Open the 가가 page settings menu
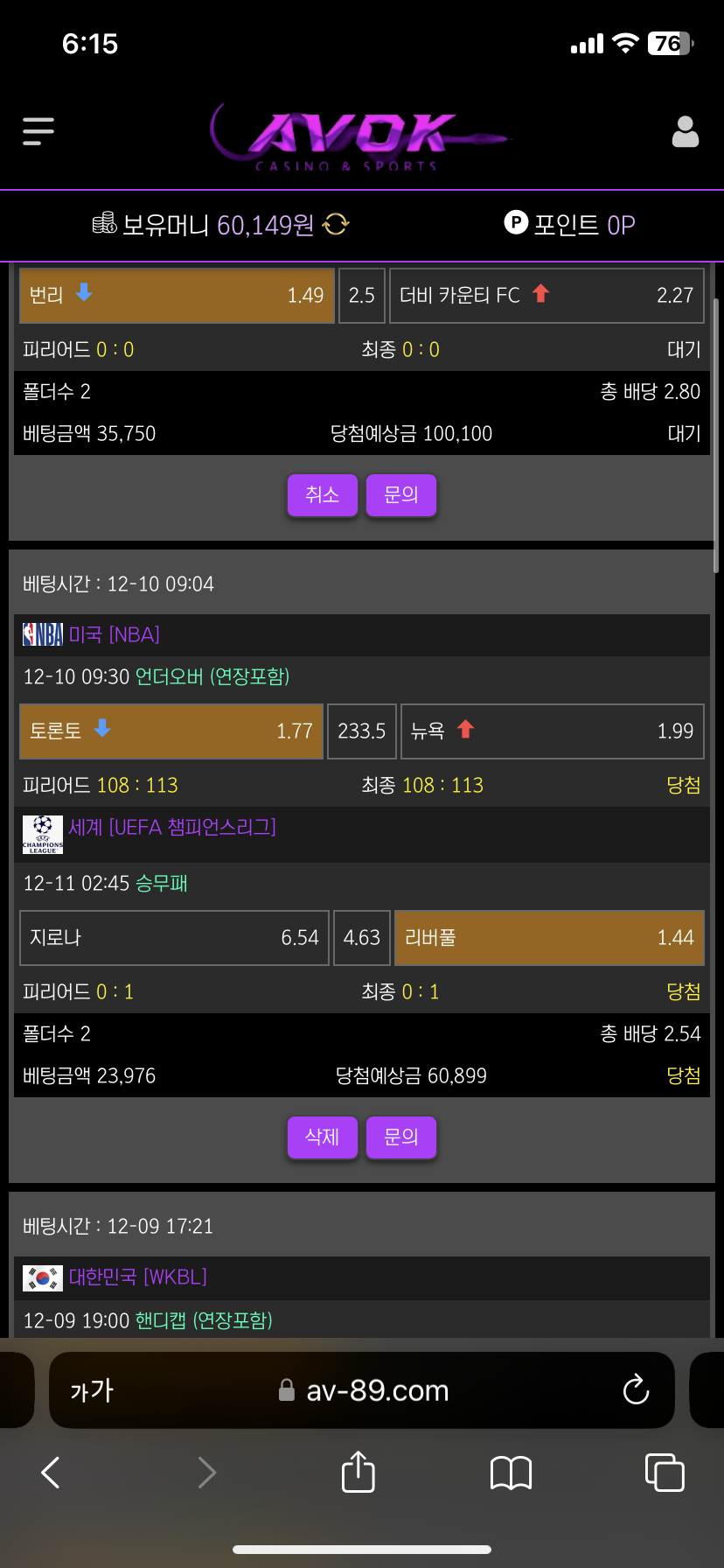 [92, 1390]
